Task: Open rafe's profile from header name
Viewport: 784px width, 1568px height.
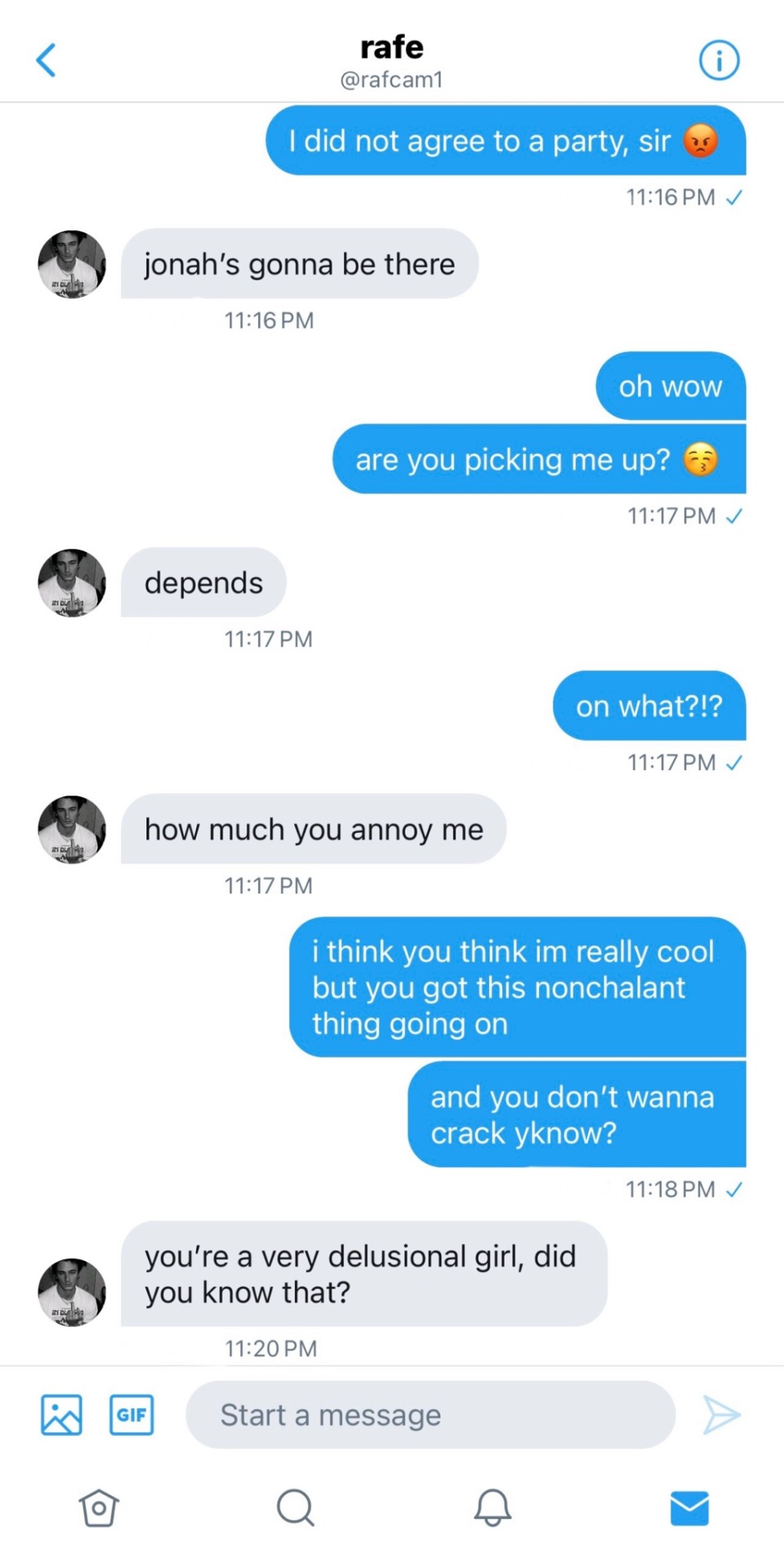Action: (x=392, y=48)
